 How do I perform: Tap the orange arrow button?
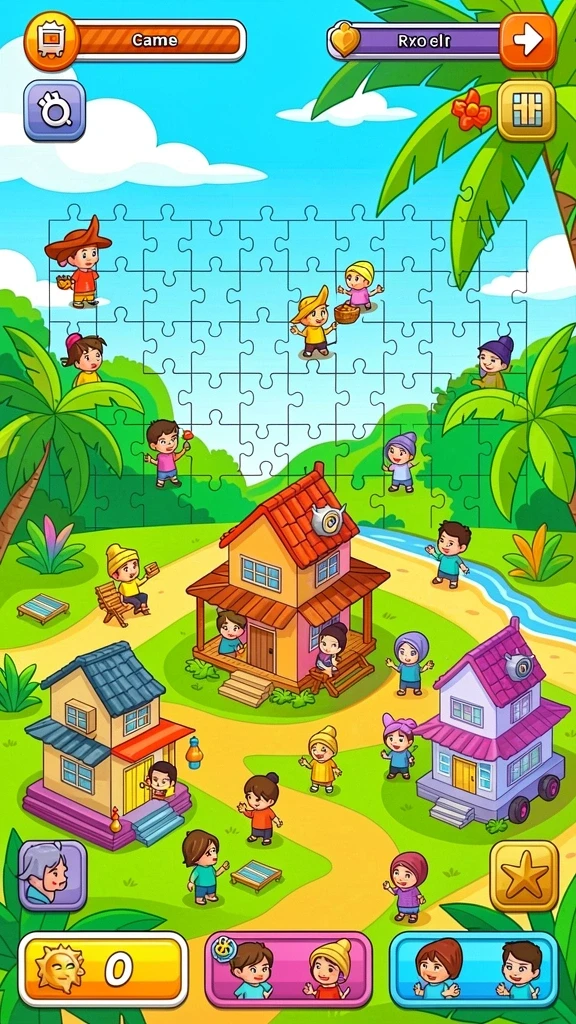click(x=528, y=41)
